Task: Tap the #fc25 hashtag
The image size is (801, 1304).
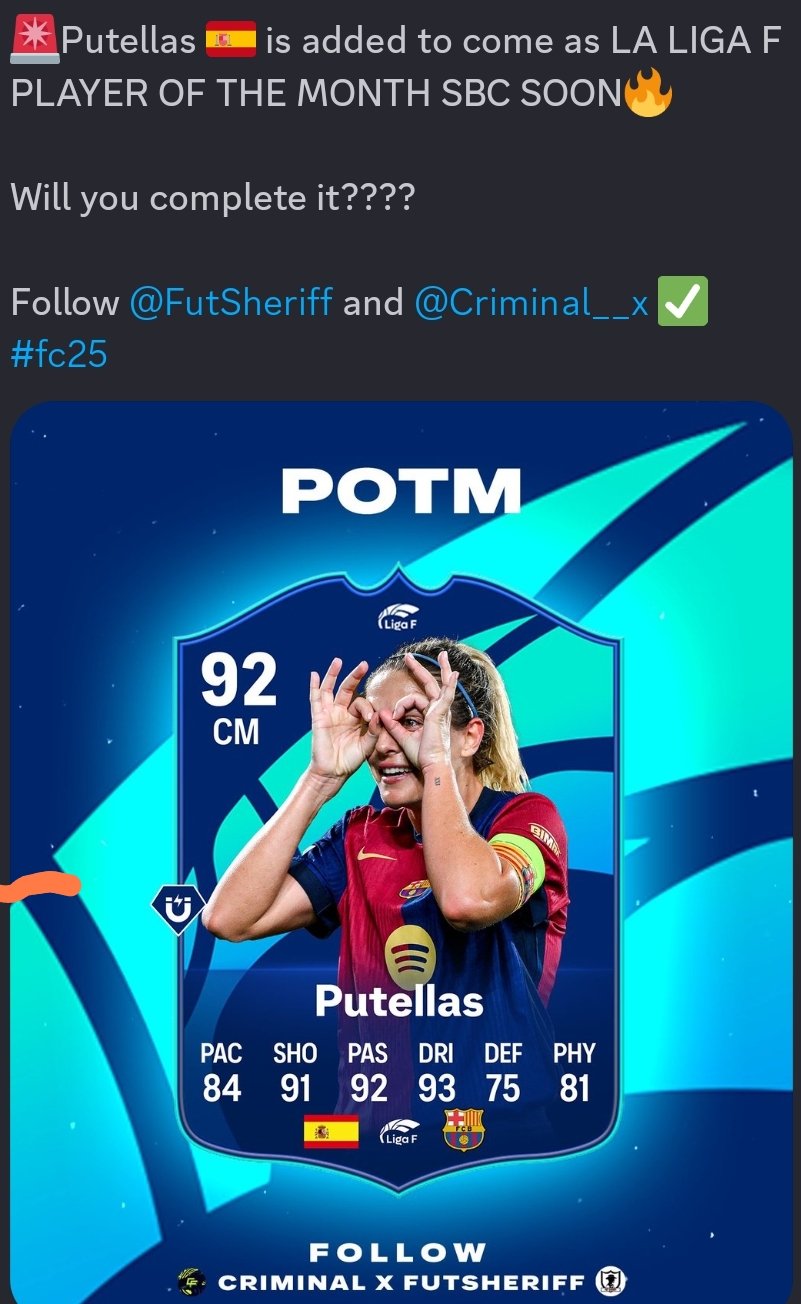Action: [x=59, y=354]
